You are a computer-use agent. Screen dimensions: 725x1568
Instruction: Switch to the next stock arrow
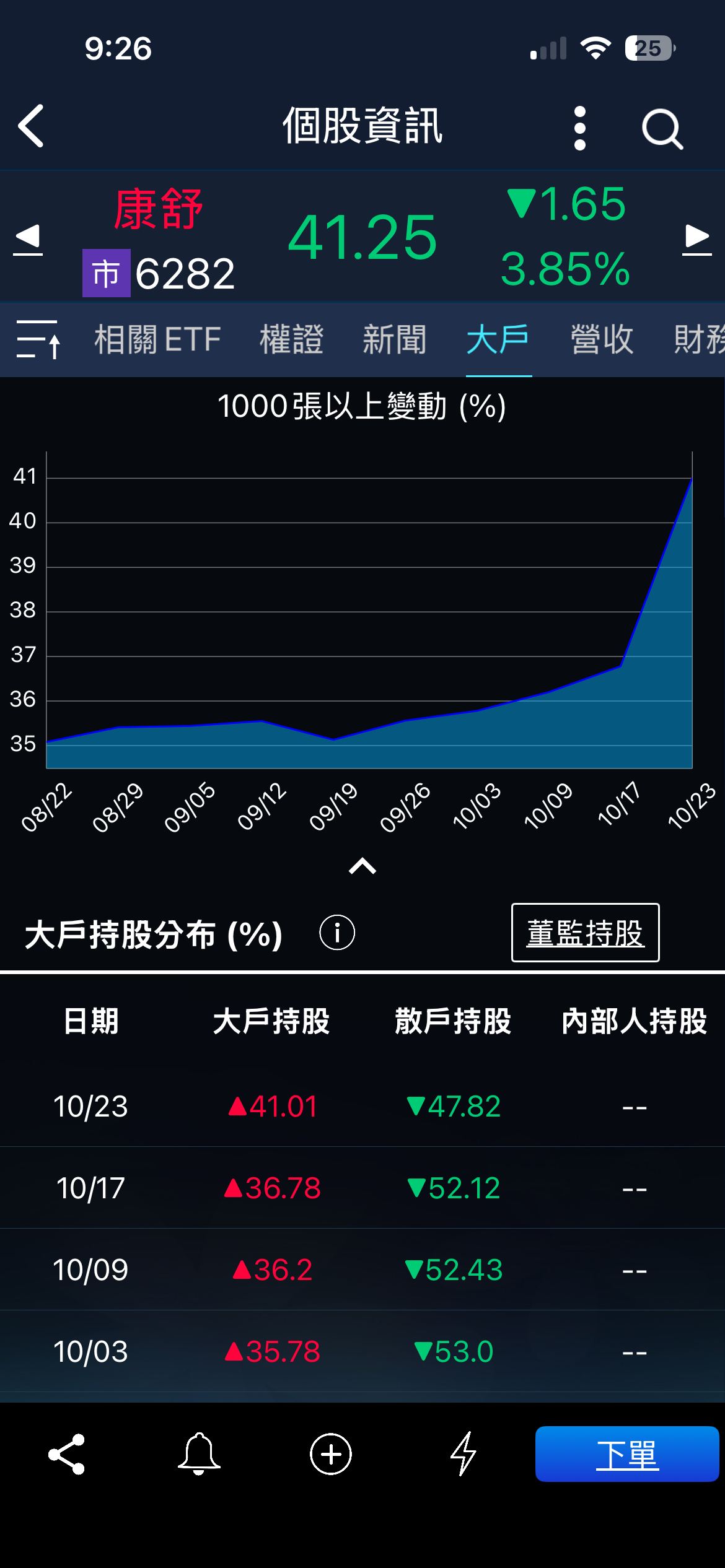pyautogui.click(x=696, y=239)
